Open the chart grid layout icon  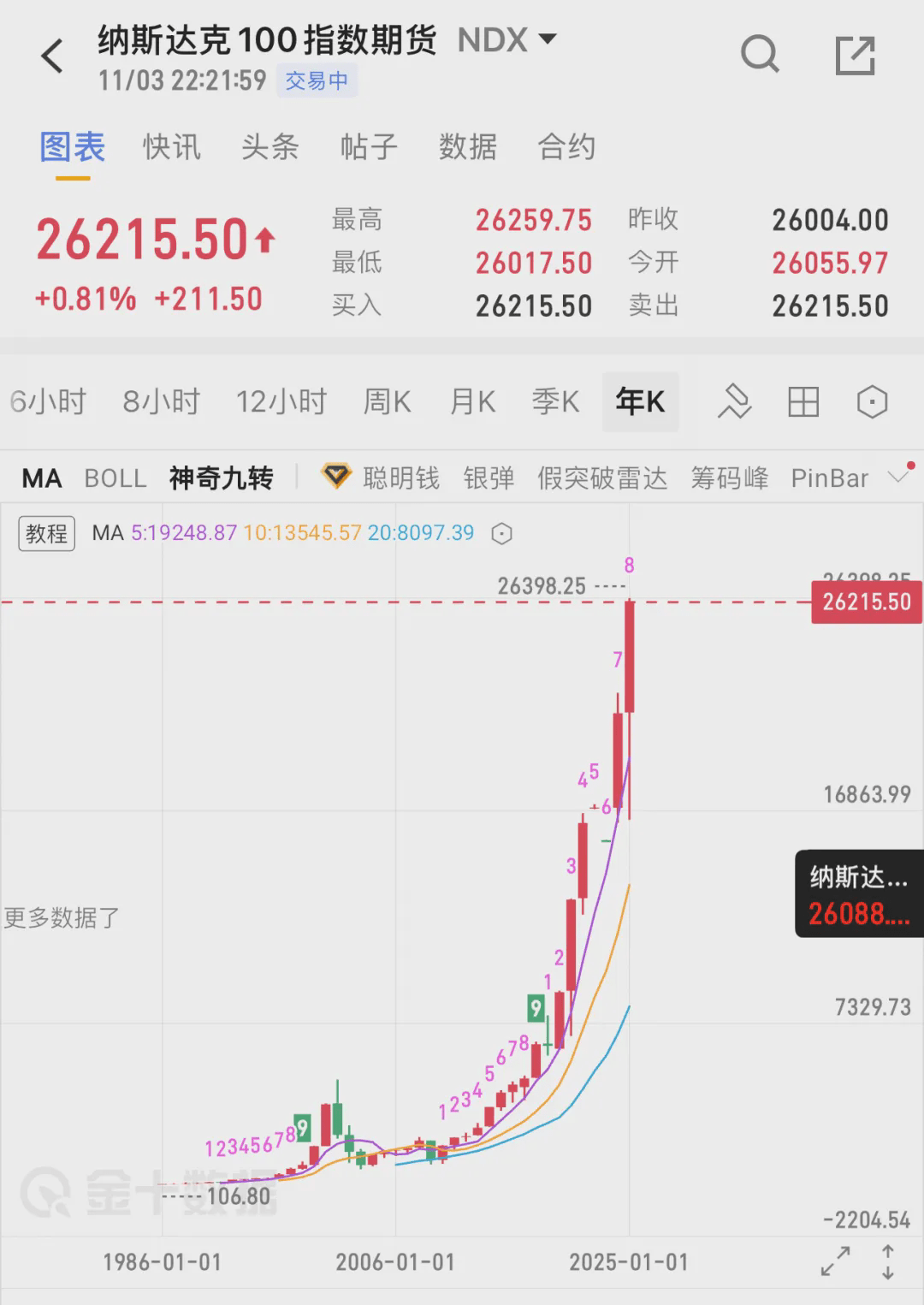pos(803,402)
